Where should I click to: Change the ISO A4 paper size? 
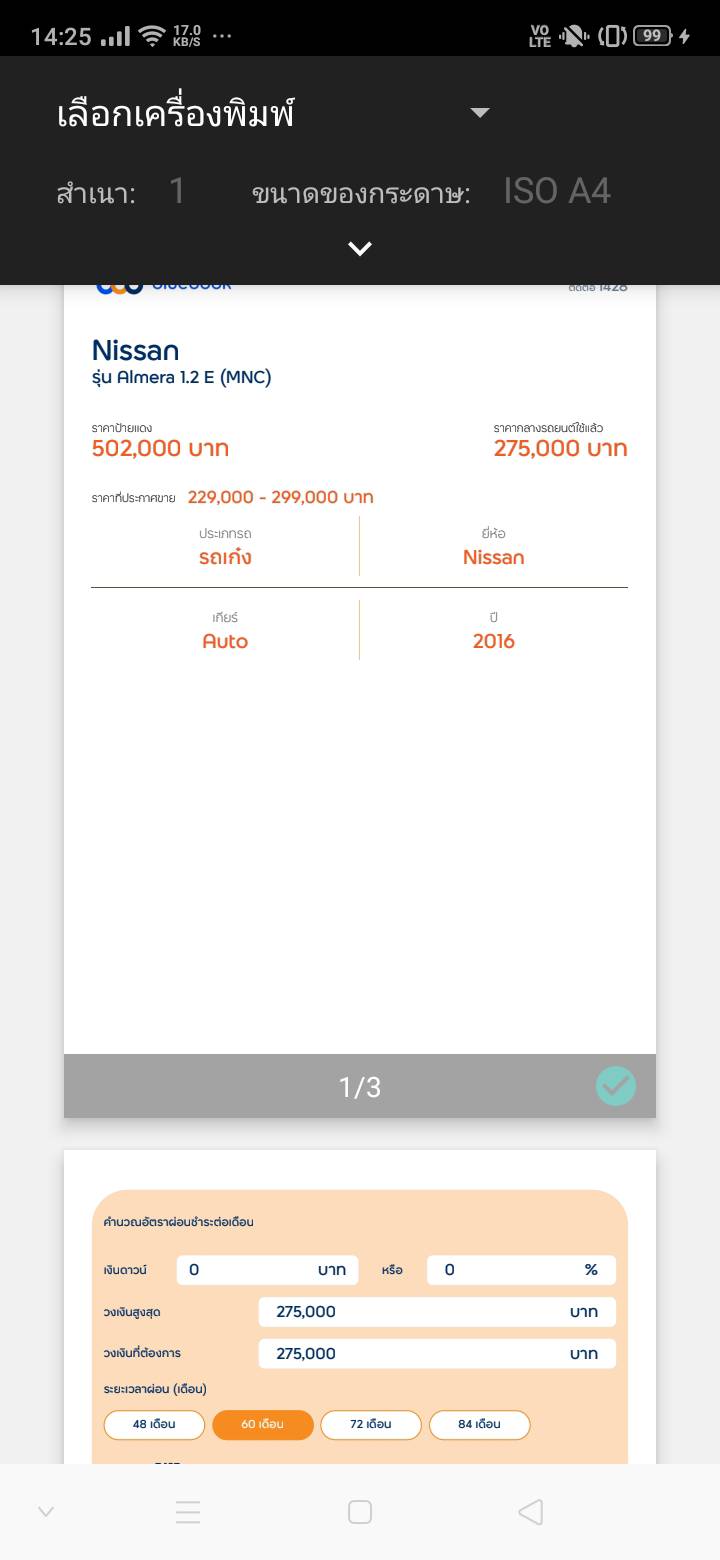click(x=556, y=191)
